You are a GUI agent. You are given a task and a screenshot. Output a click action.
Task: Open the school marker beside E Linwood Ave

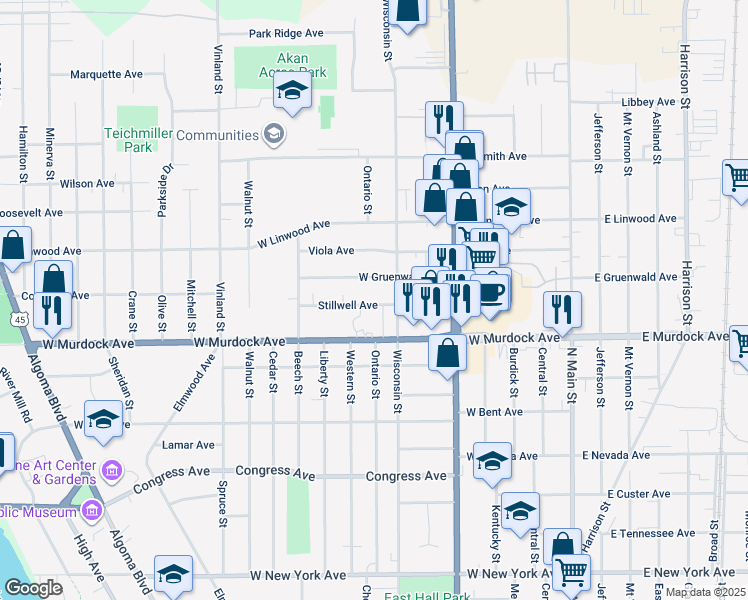(x=511, y=209)
